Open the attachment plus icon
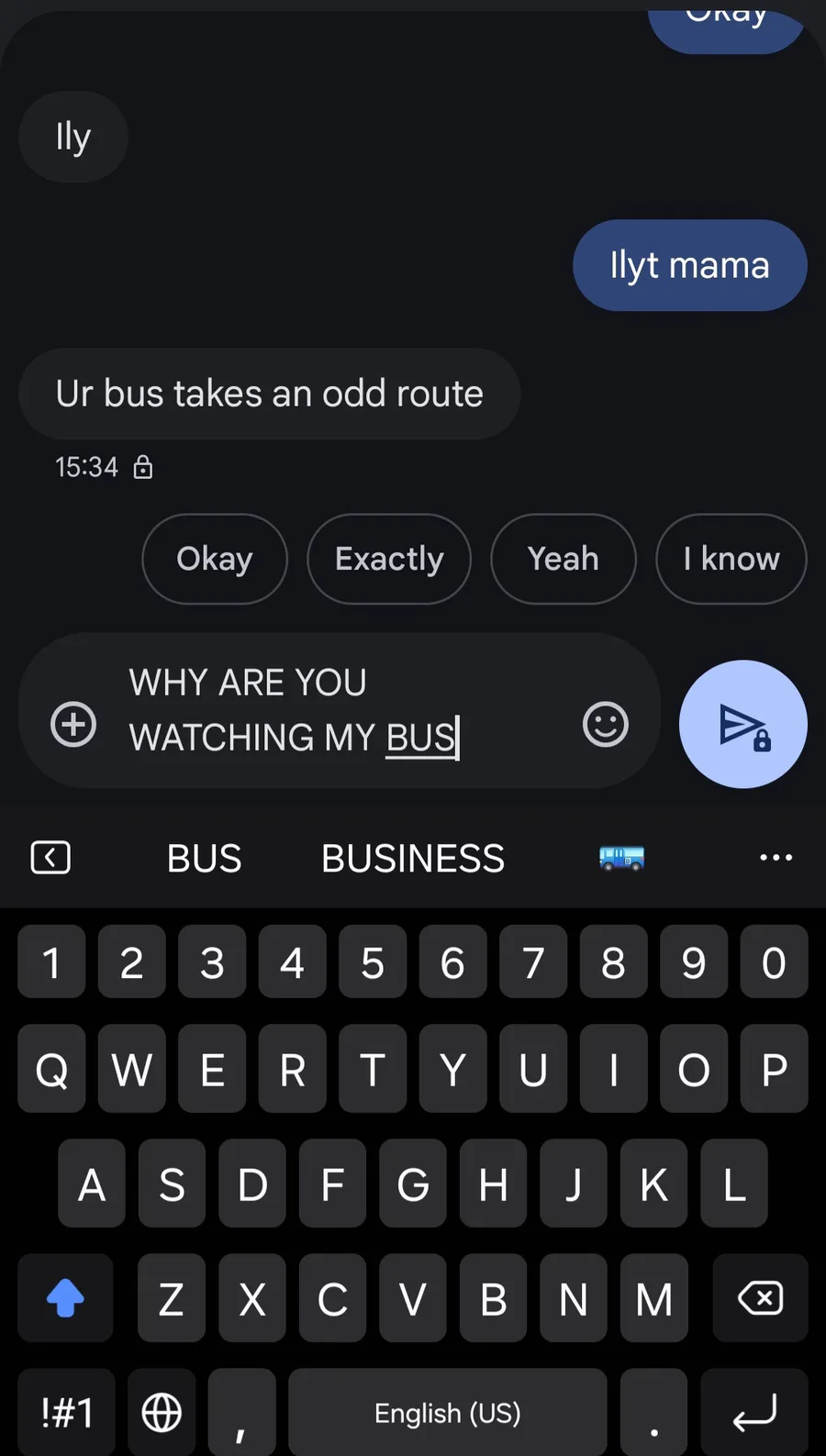Screen dimensions: 826x1456 click(73, 724)
